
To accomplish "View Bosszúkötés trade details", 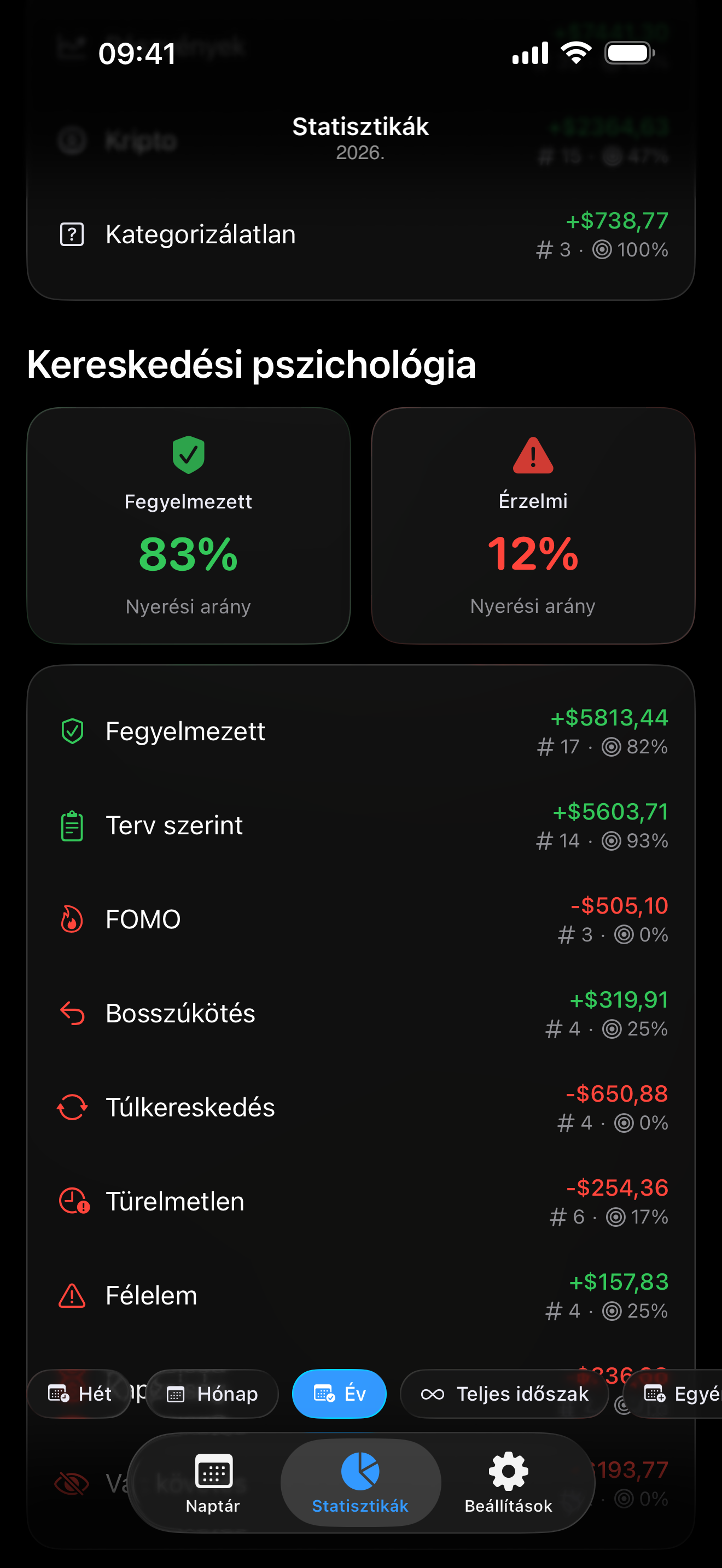I will (360, 1014).
